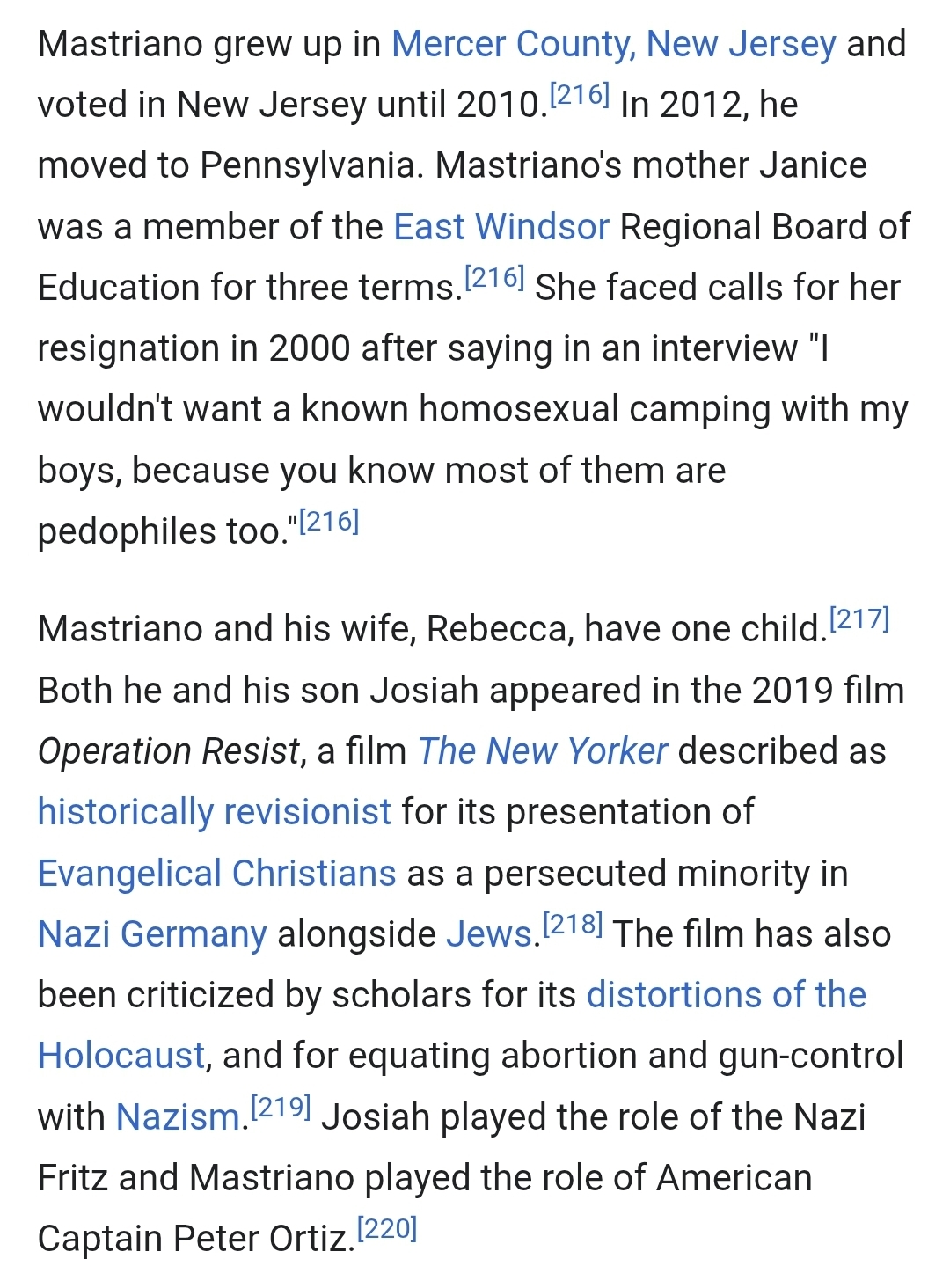
Task: Show citation 216 after until 2010
Action: (579, 95)
